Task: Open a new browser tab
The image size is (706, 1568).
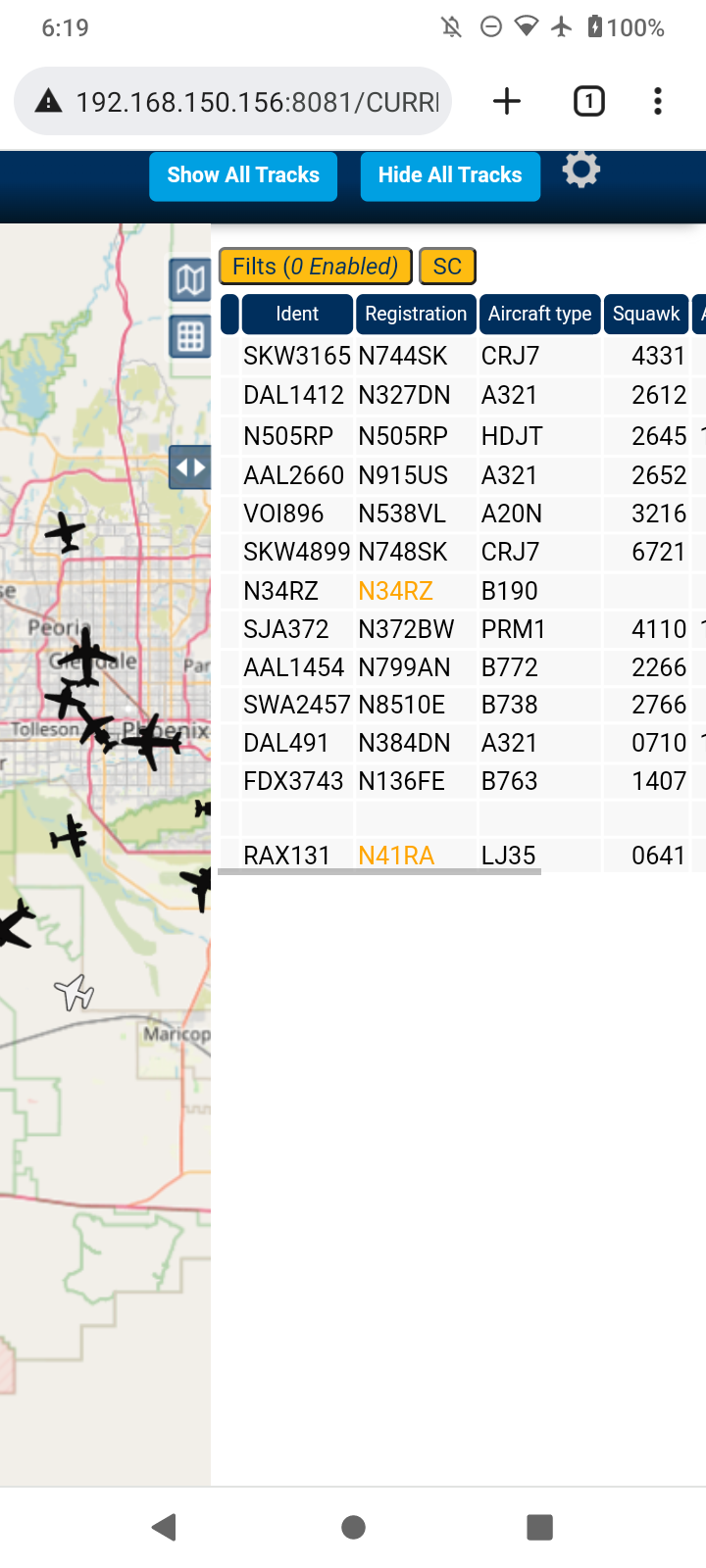Action: [507, 101]
